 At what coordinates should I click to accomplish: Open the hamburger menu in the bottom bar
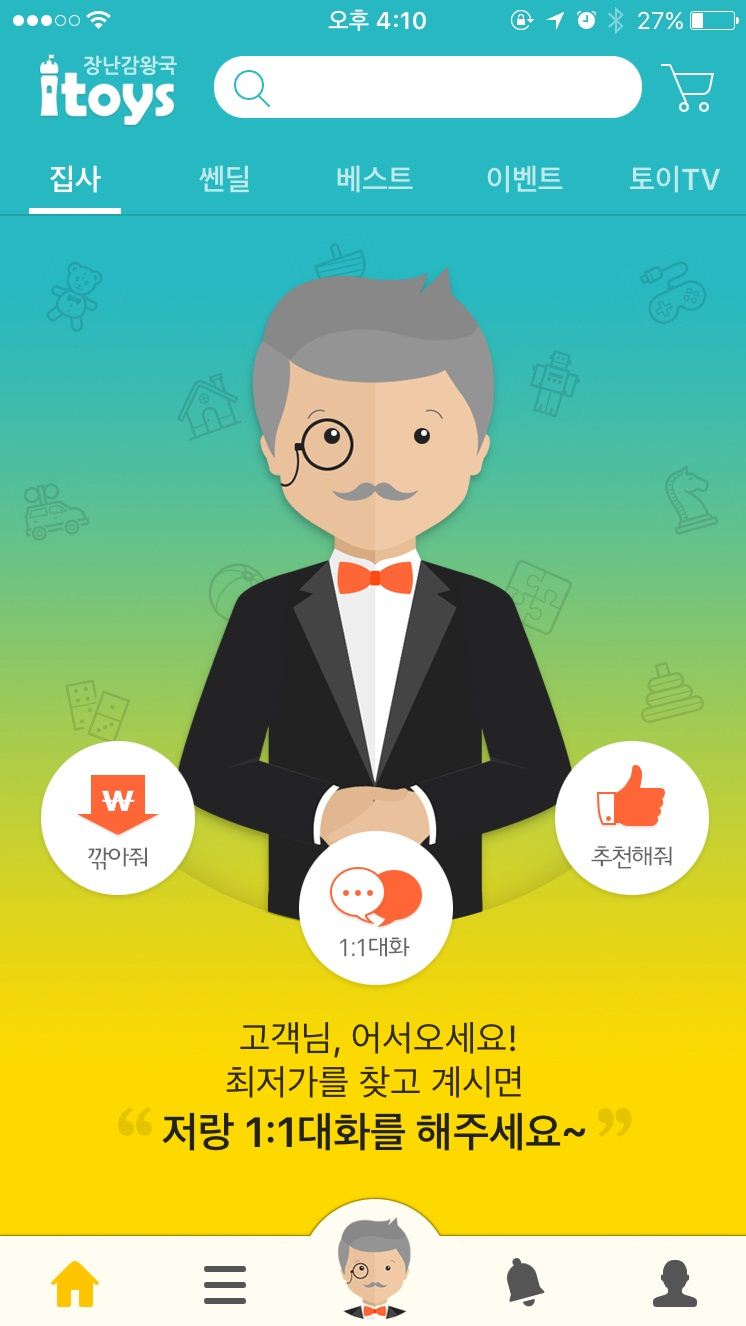(x=225, y=1284)
